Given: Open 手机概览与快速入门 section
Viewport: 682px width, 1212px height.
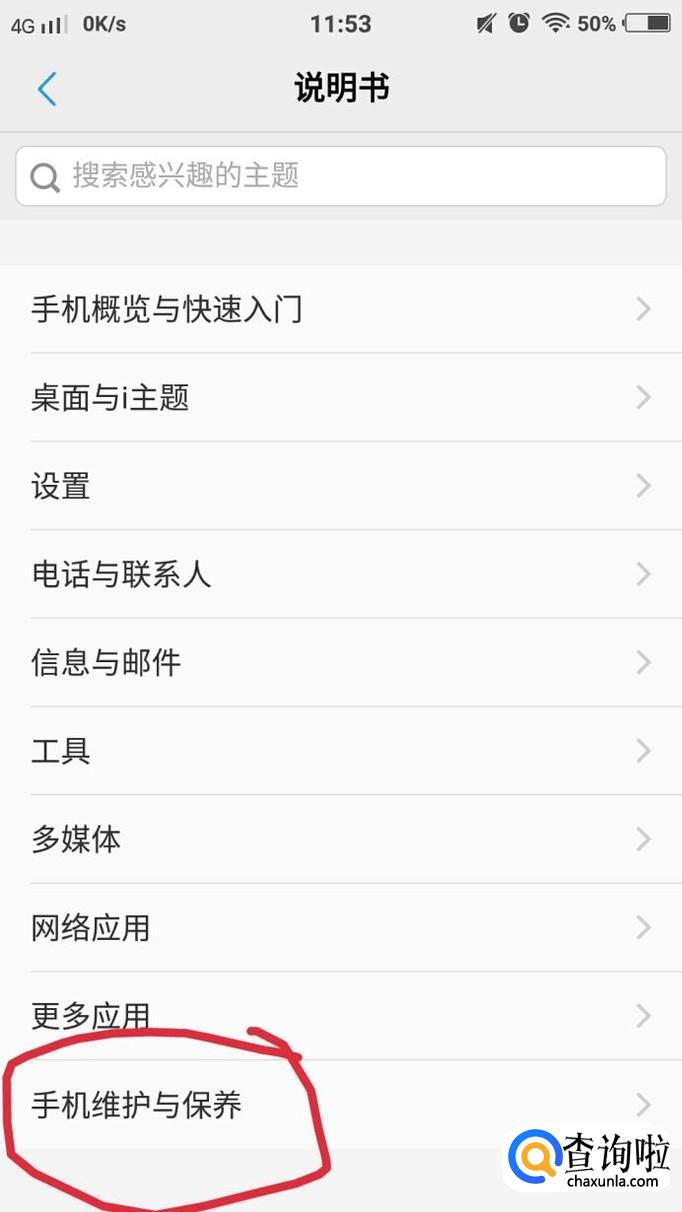Looking at the screenshot, I should pos(340,310).
